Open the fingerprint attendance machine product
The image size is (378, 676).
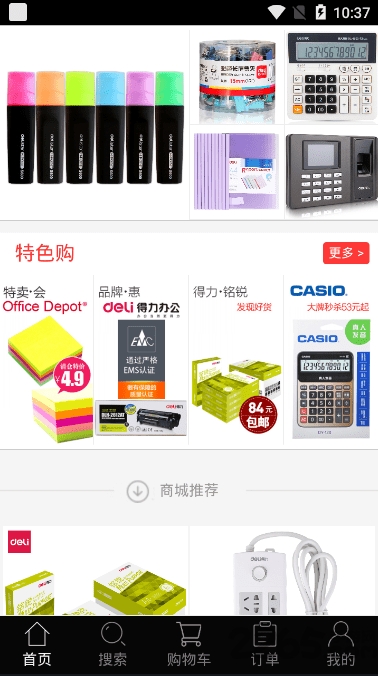[x=331, y=172]
